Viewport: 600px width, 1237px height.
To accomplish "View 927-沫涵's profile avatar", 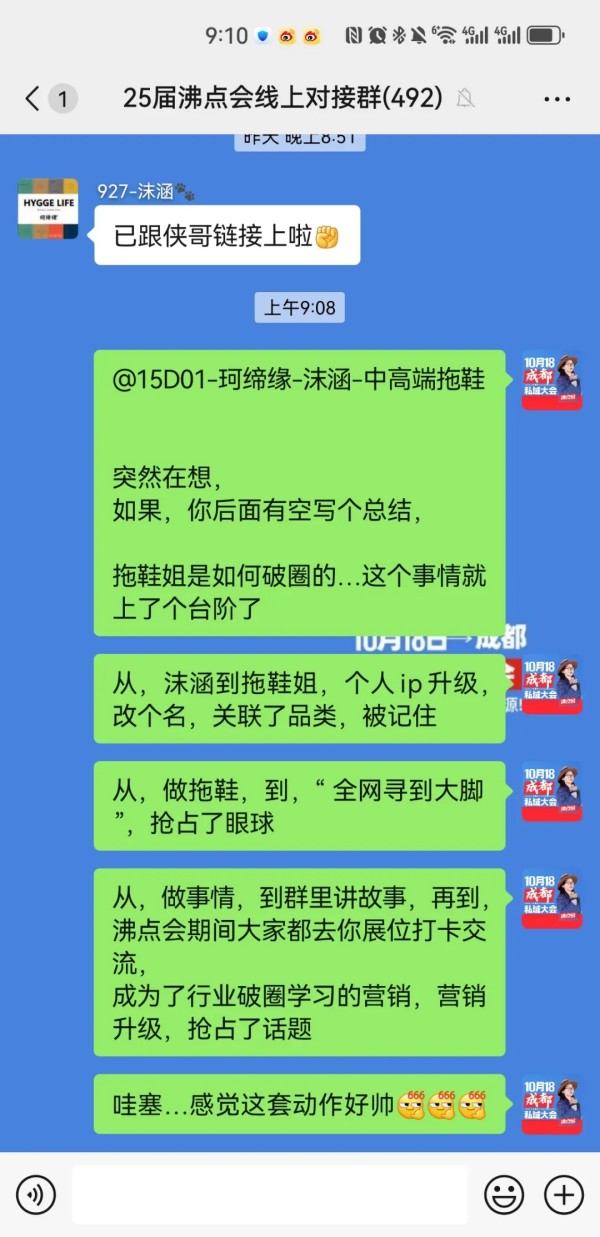I will coord(48,209).
